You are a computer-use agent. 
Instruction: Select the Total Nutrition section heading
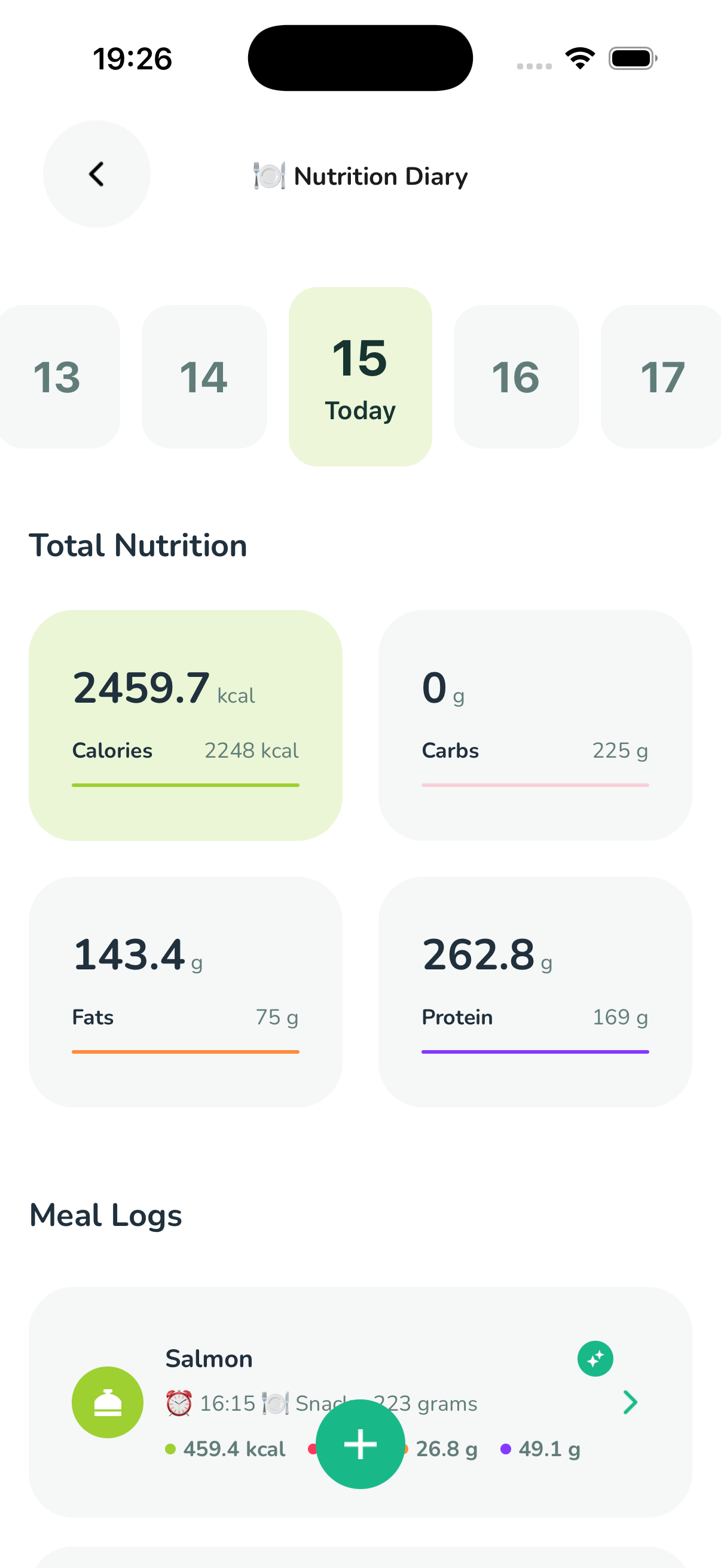point(138,545)
